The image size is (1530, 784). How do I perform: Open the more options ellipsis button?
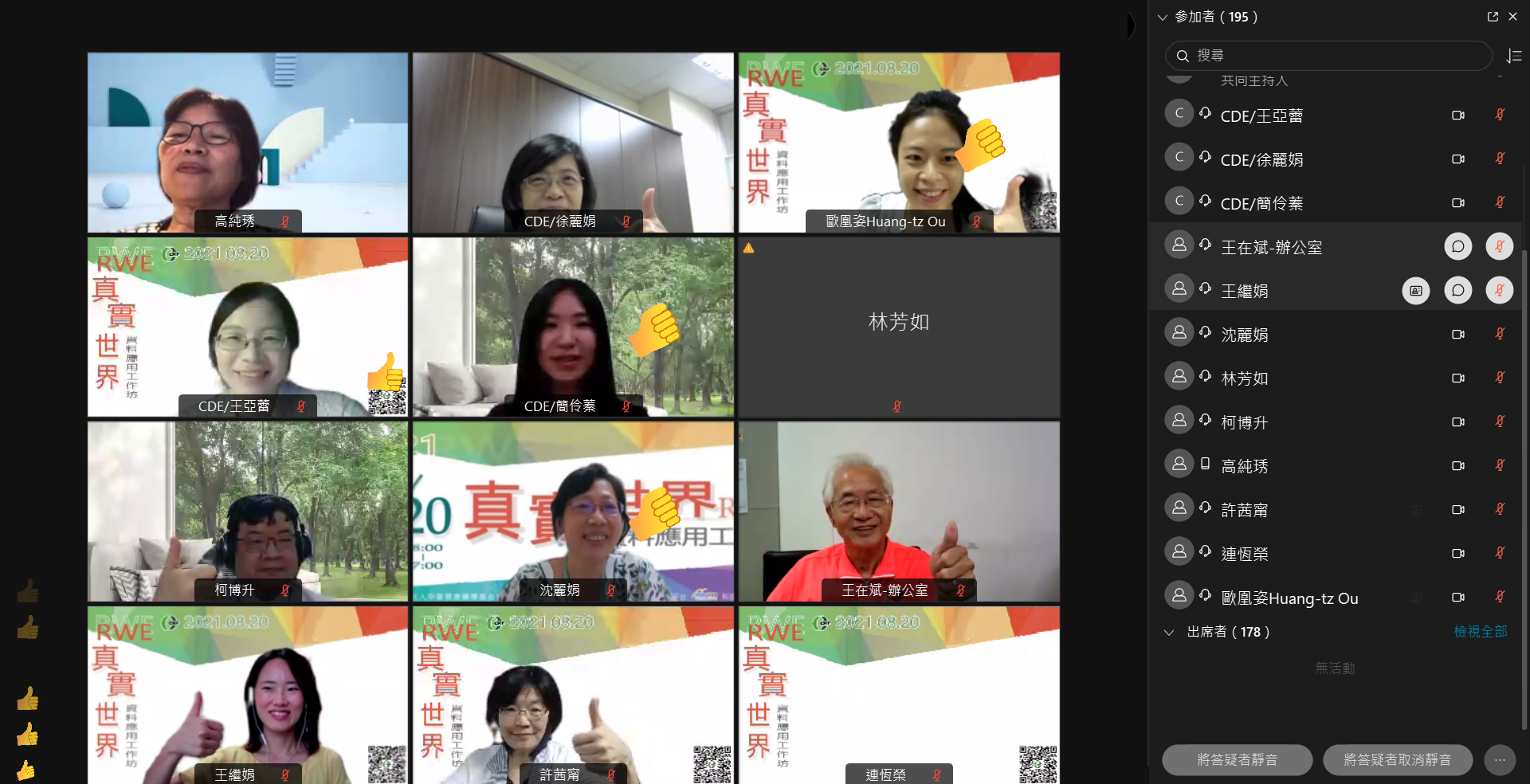point(1500,759)
